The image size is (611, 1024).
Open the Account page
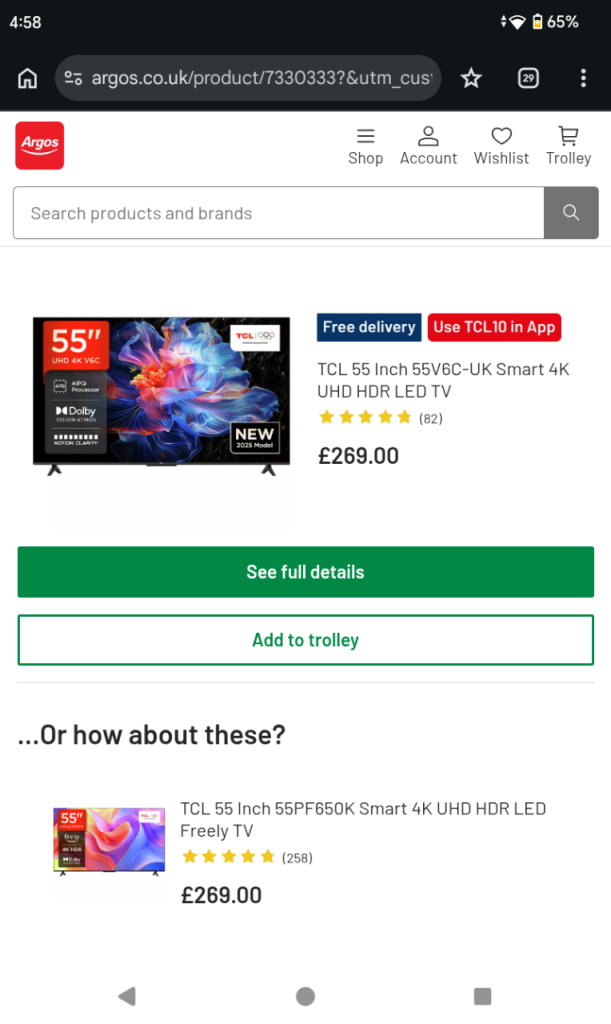click(428, 146)
